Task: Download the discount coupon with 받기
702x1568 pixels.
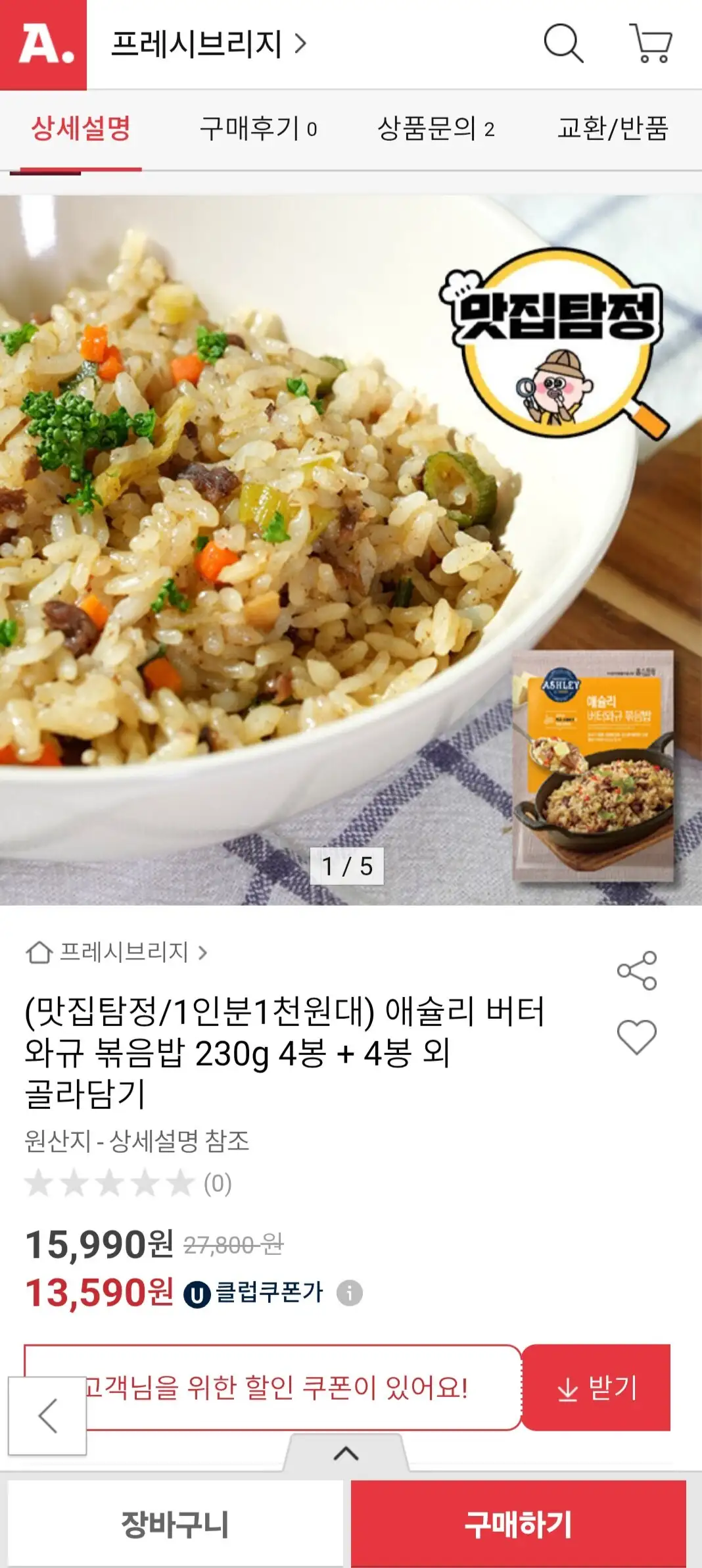Action: (x=596, y=1387)
